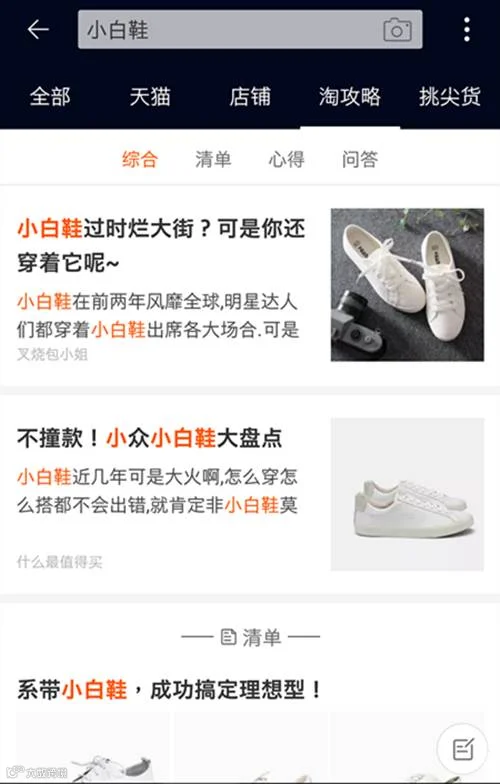Switch to the 店铺 tab
This screenshot has height=784, width=500.
pyautogui.click(x=250, y=96)
